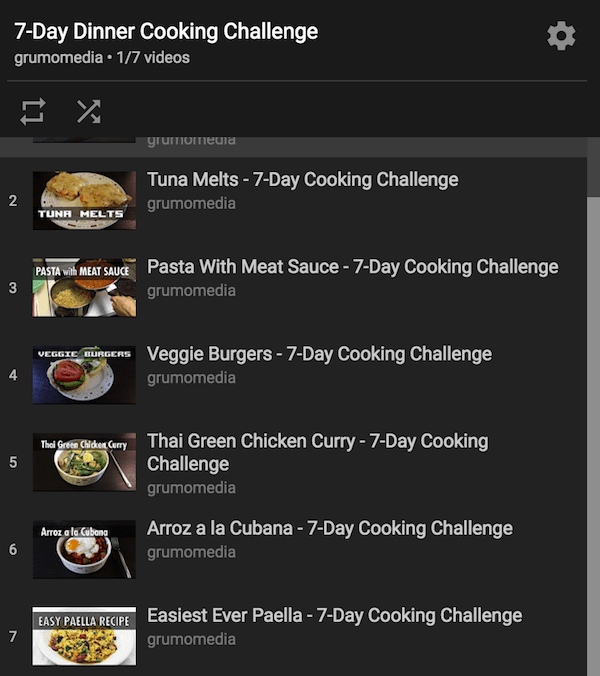Play Arroz a la Cubana video
The height and width of the screenshot is (676, 600).
(329, 528)
